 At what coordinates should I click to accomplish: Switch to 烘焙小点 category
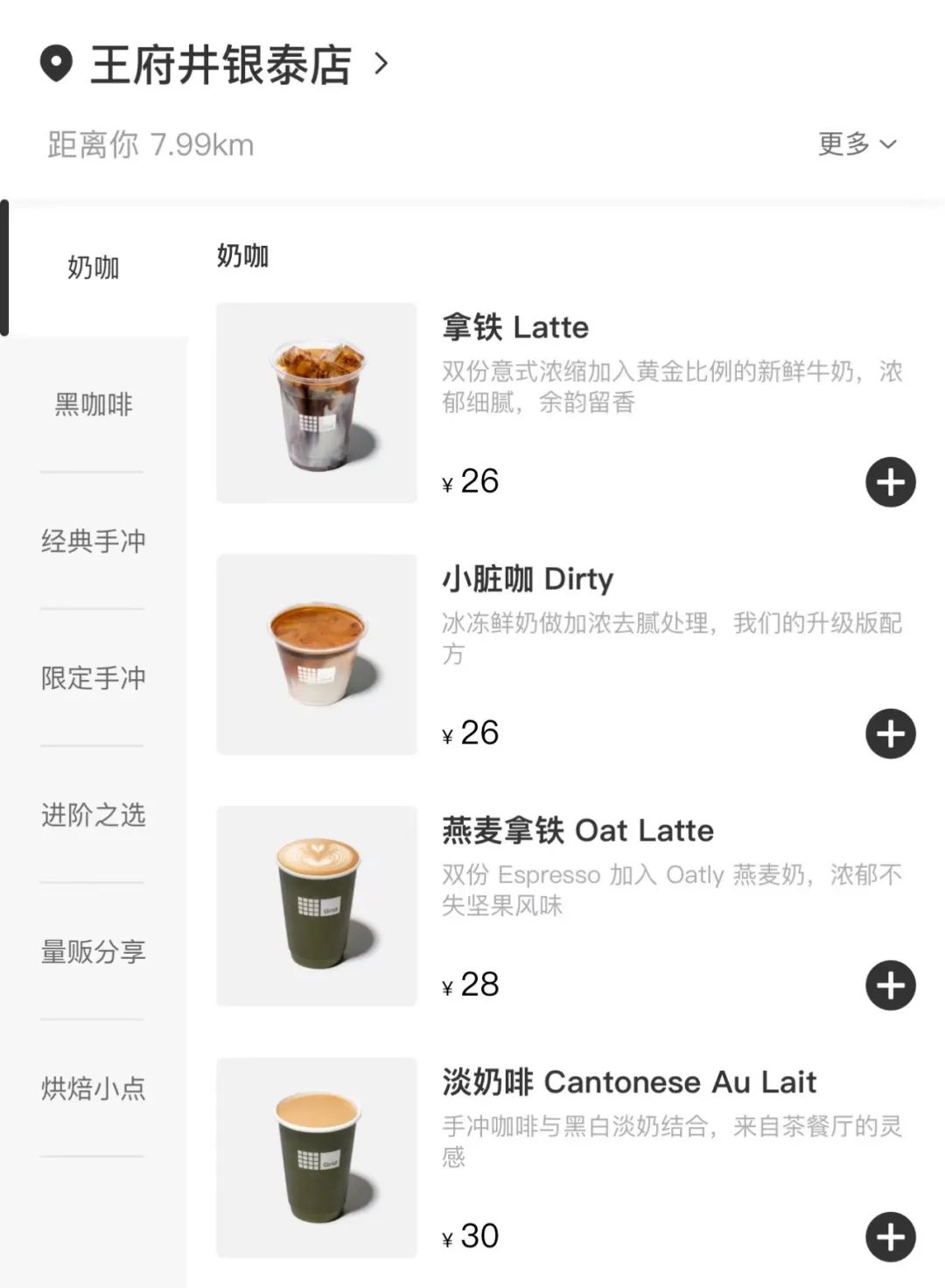(x=91, y=1085)
